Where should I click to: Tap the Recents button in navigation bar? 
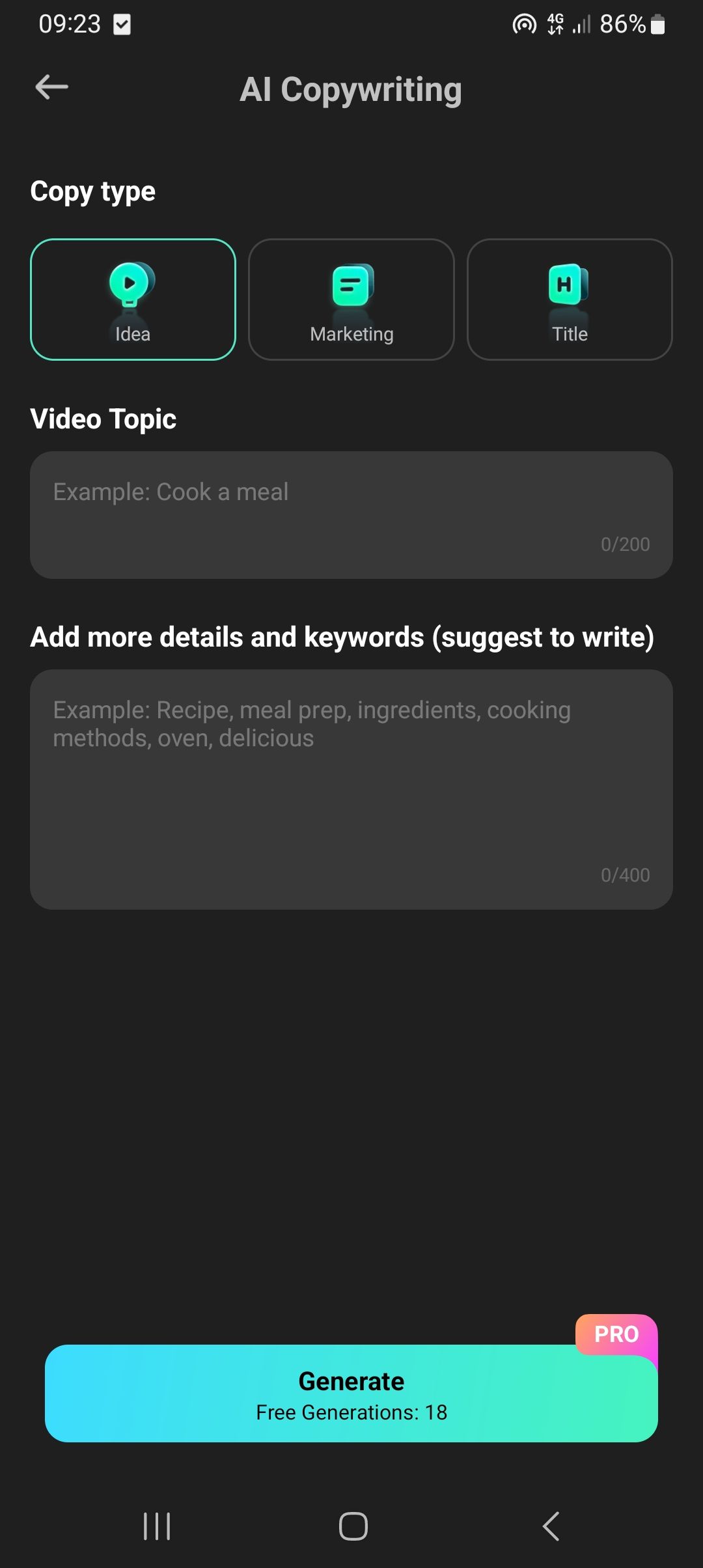tap(156, 1524)
